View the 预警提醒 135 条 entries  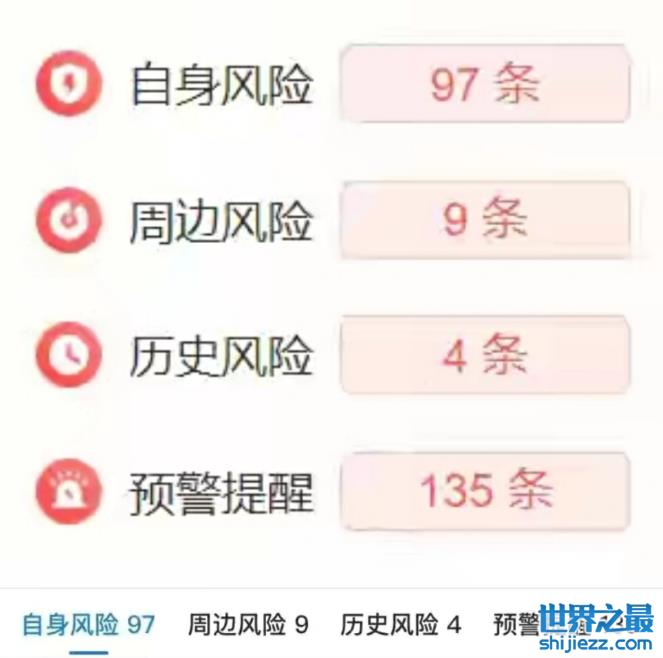pos(485,491)
